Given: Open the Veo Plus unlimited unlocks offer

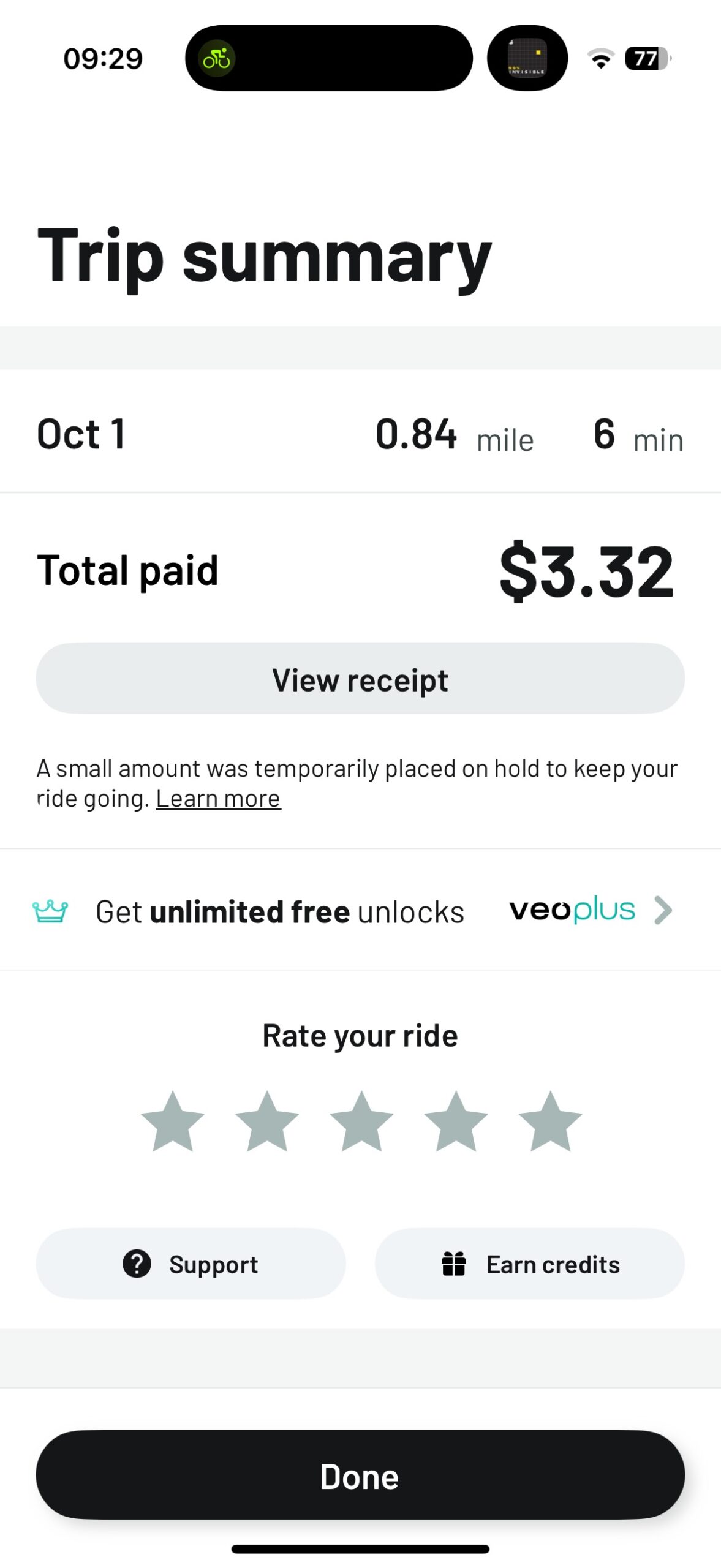Looking at the screenshot, I should tap(360, 911).
